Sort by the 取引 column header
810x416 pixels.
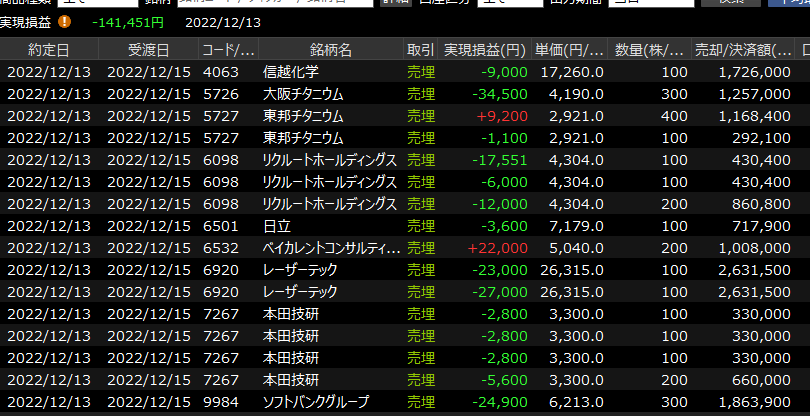point(421,49)
